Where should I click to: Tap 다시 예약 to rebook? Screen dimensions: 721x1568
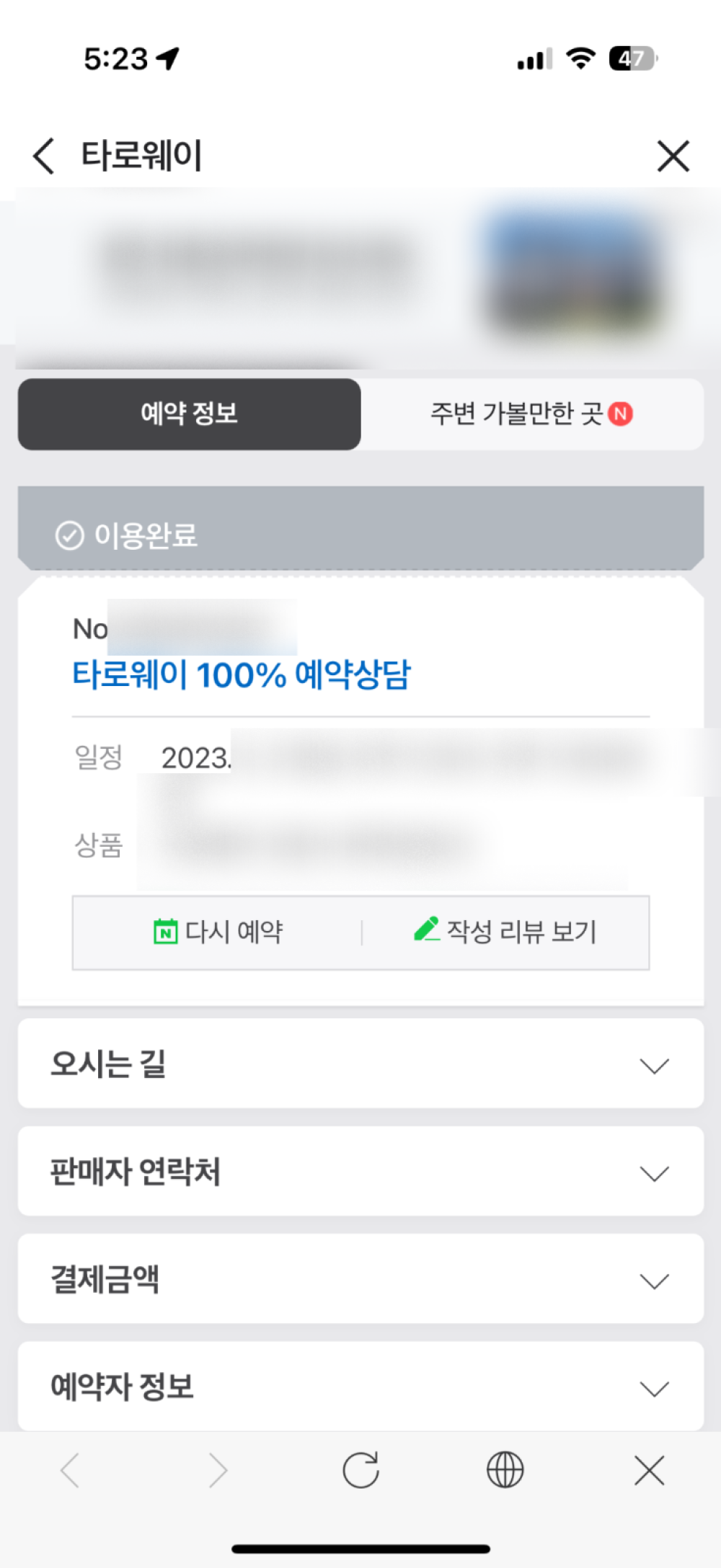click(218, 932)
